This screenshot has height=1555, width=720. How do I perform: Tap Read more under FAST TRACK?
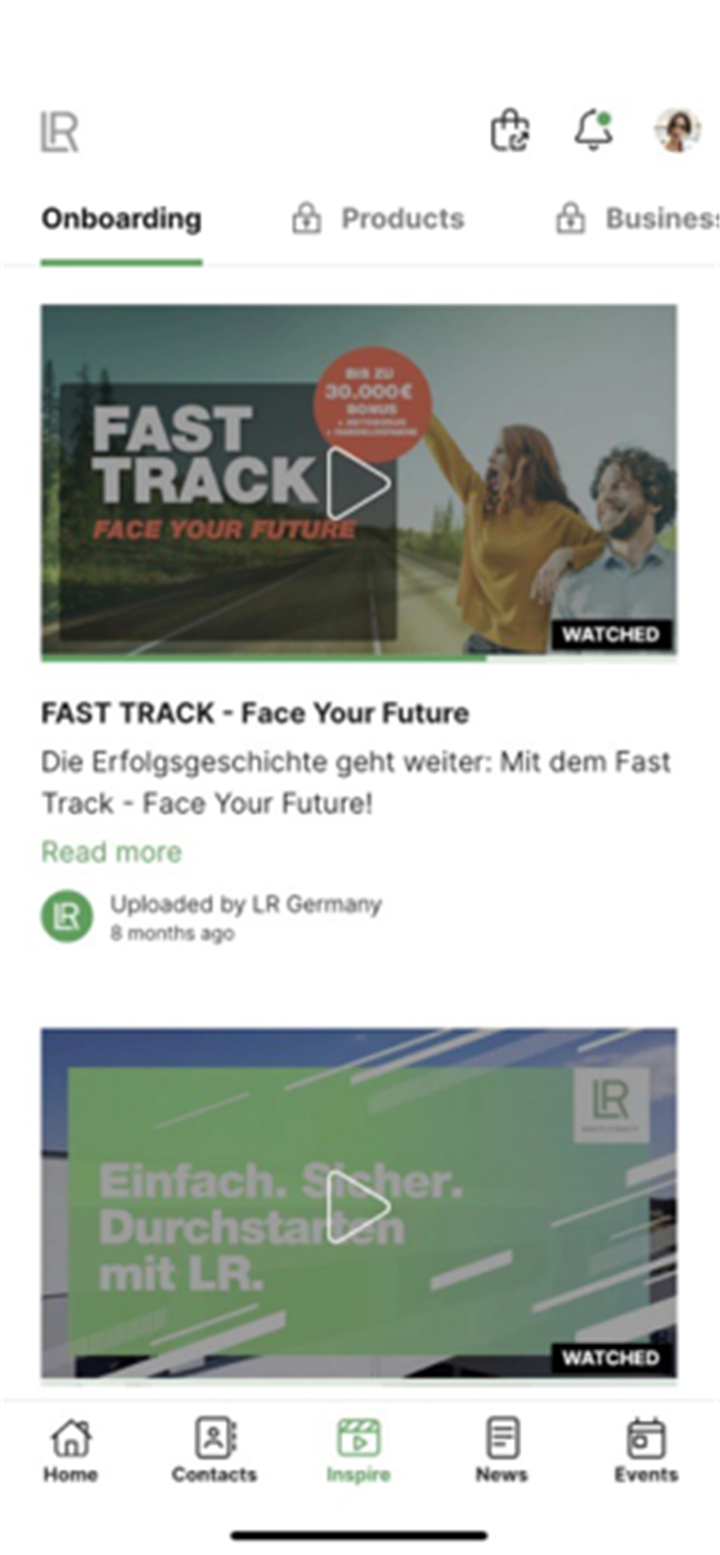click(x=111, y=852)
